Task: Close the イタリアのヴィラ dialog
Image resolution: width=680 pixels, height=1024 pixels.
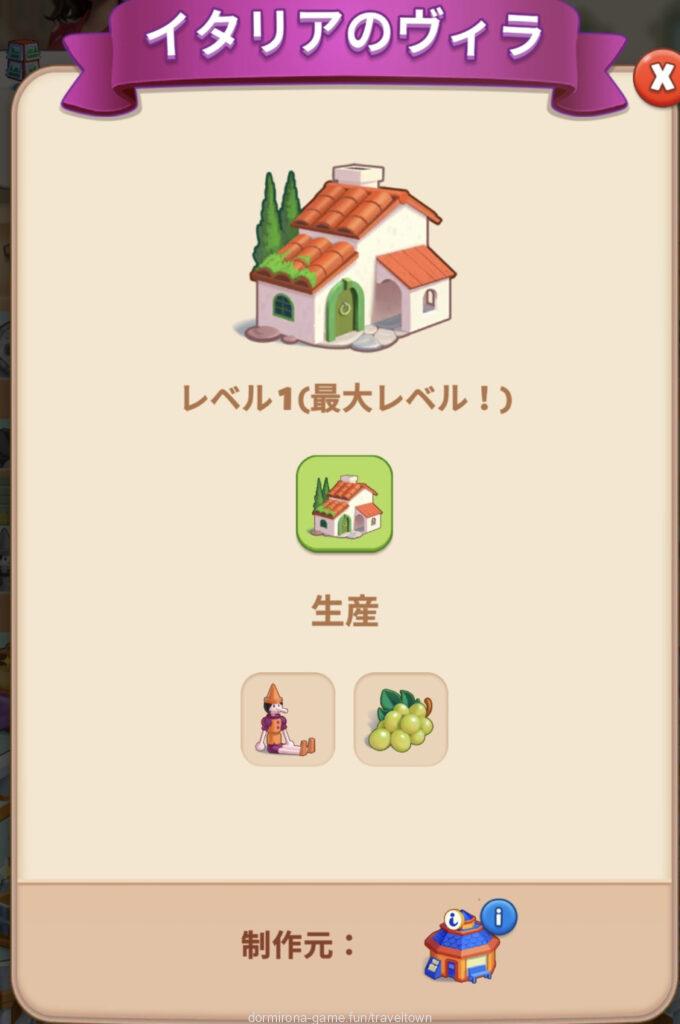Action: (x=658, y=79)
